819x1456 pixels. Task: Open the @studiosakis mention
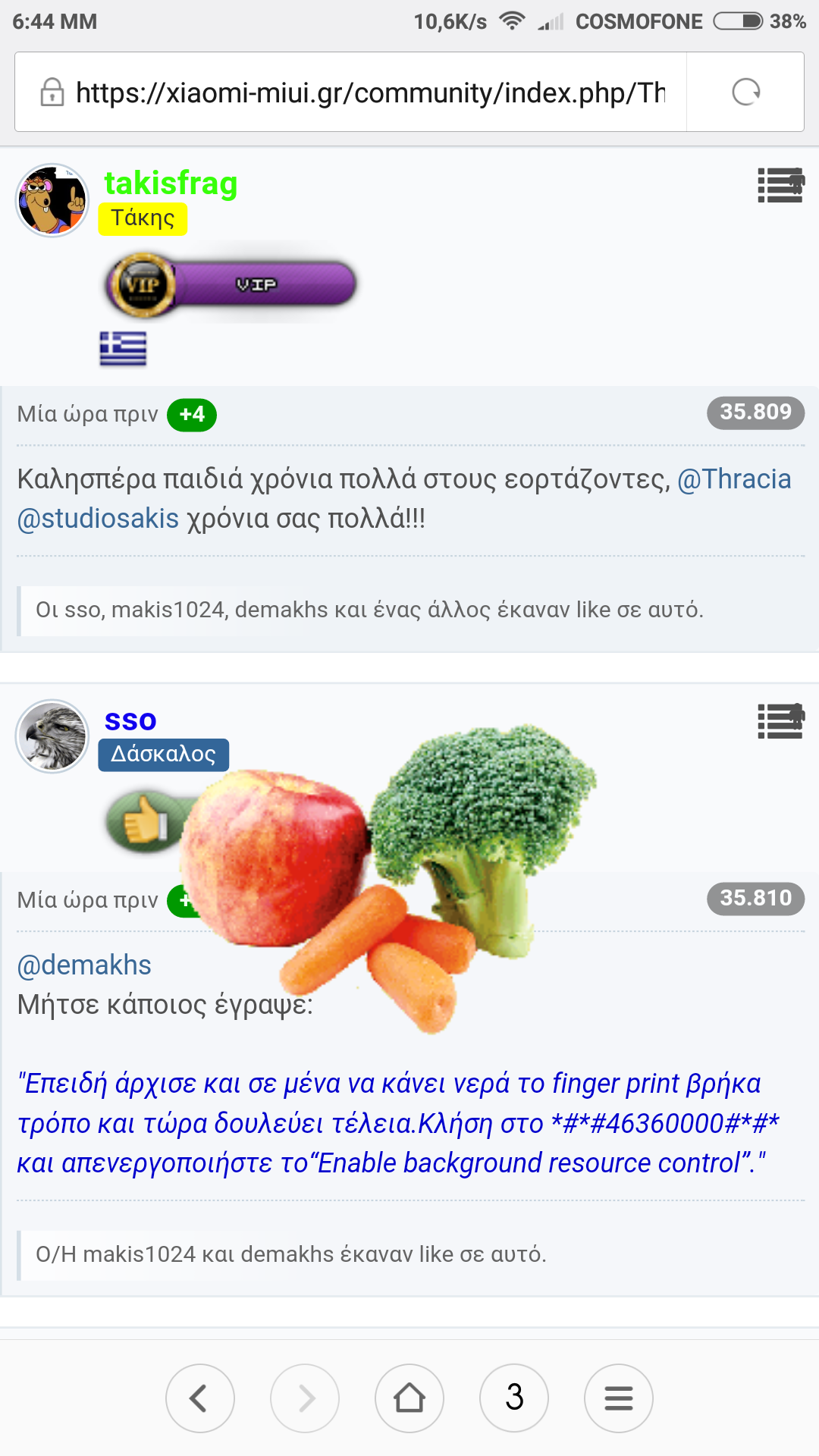pyautogui.click(x=98, y=519)
